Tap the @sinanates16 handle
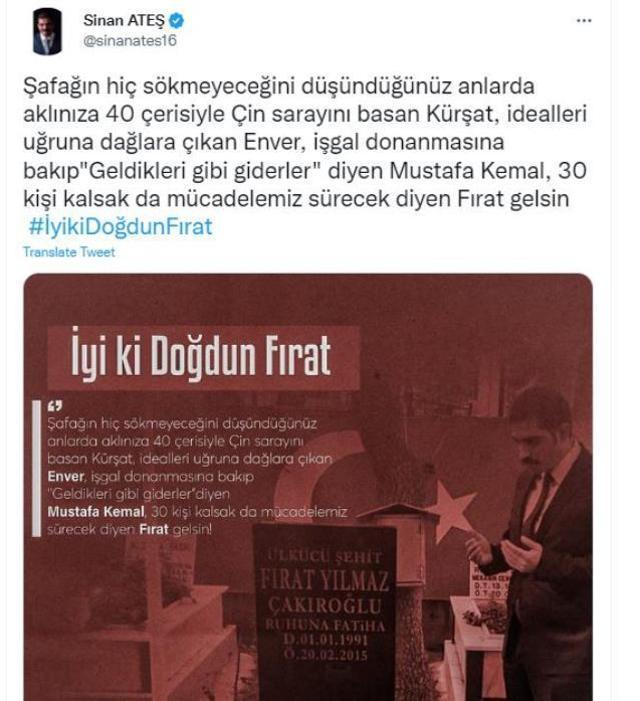The height and width of the screenshot is (701, 640). tap(124, 42)
